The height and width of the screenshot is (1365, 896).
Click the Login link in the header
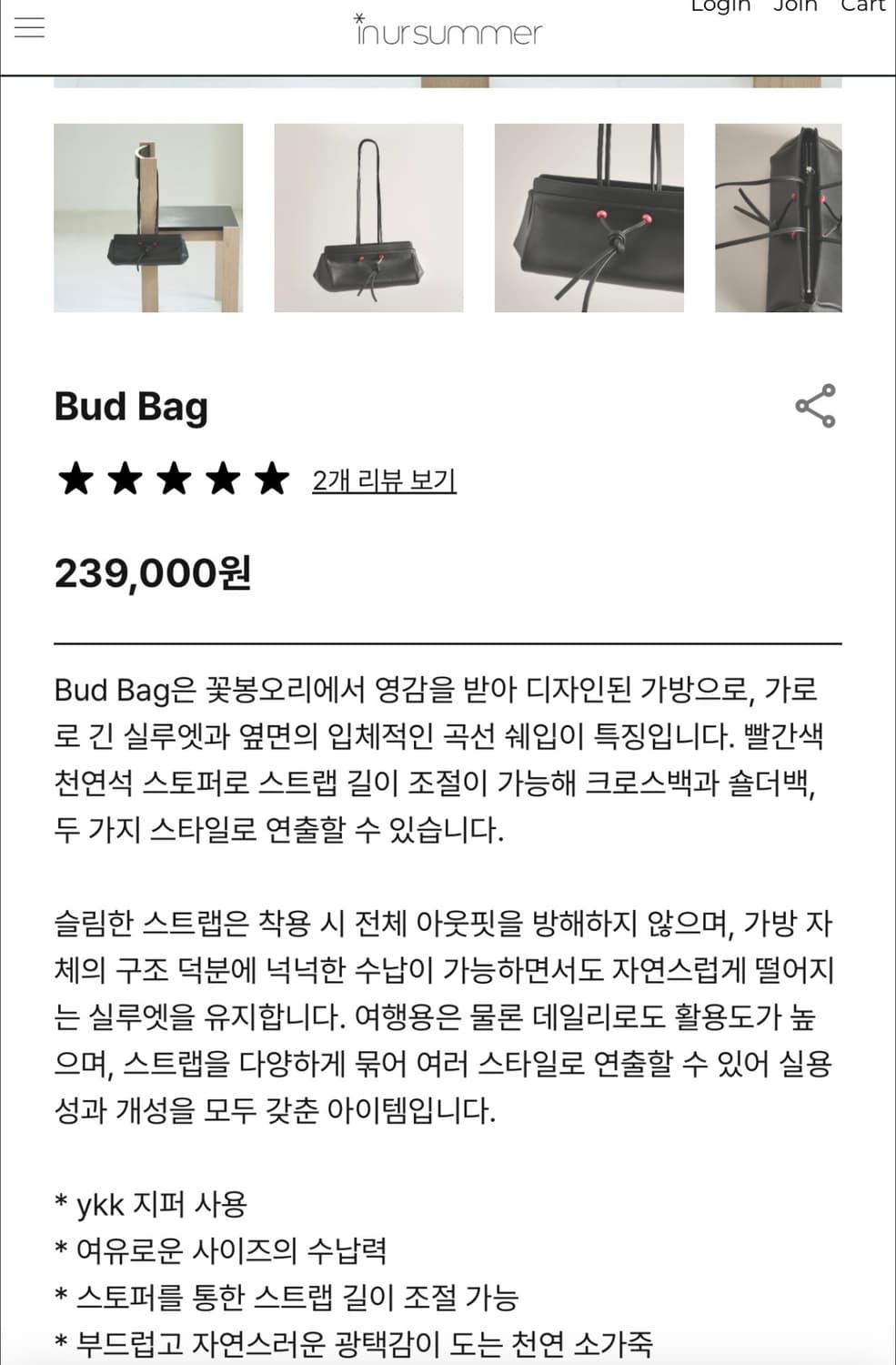coord(720,7)
